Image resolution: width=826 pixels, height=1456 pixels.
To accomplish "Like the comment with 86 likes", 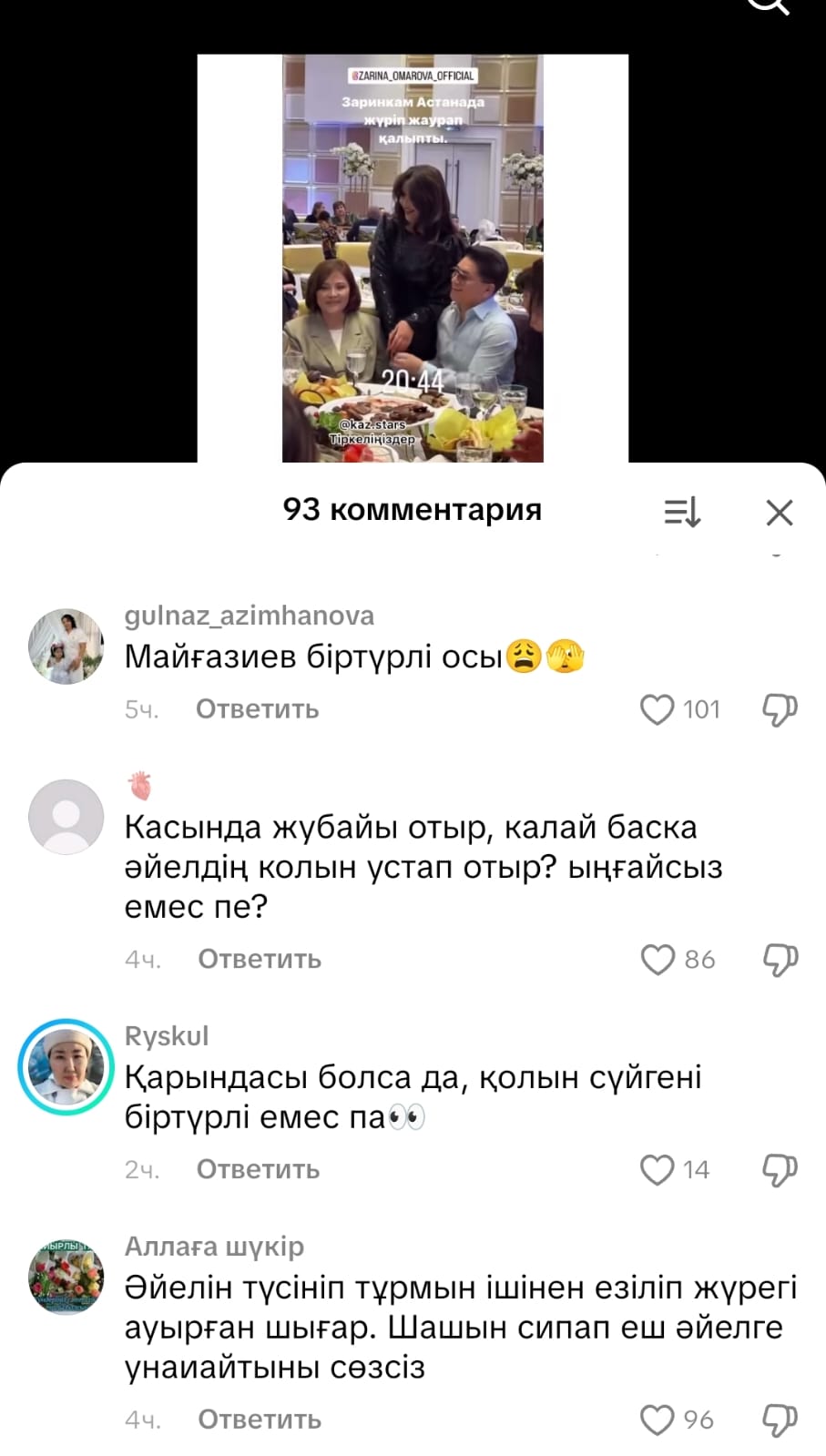I will [658, 960].
